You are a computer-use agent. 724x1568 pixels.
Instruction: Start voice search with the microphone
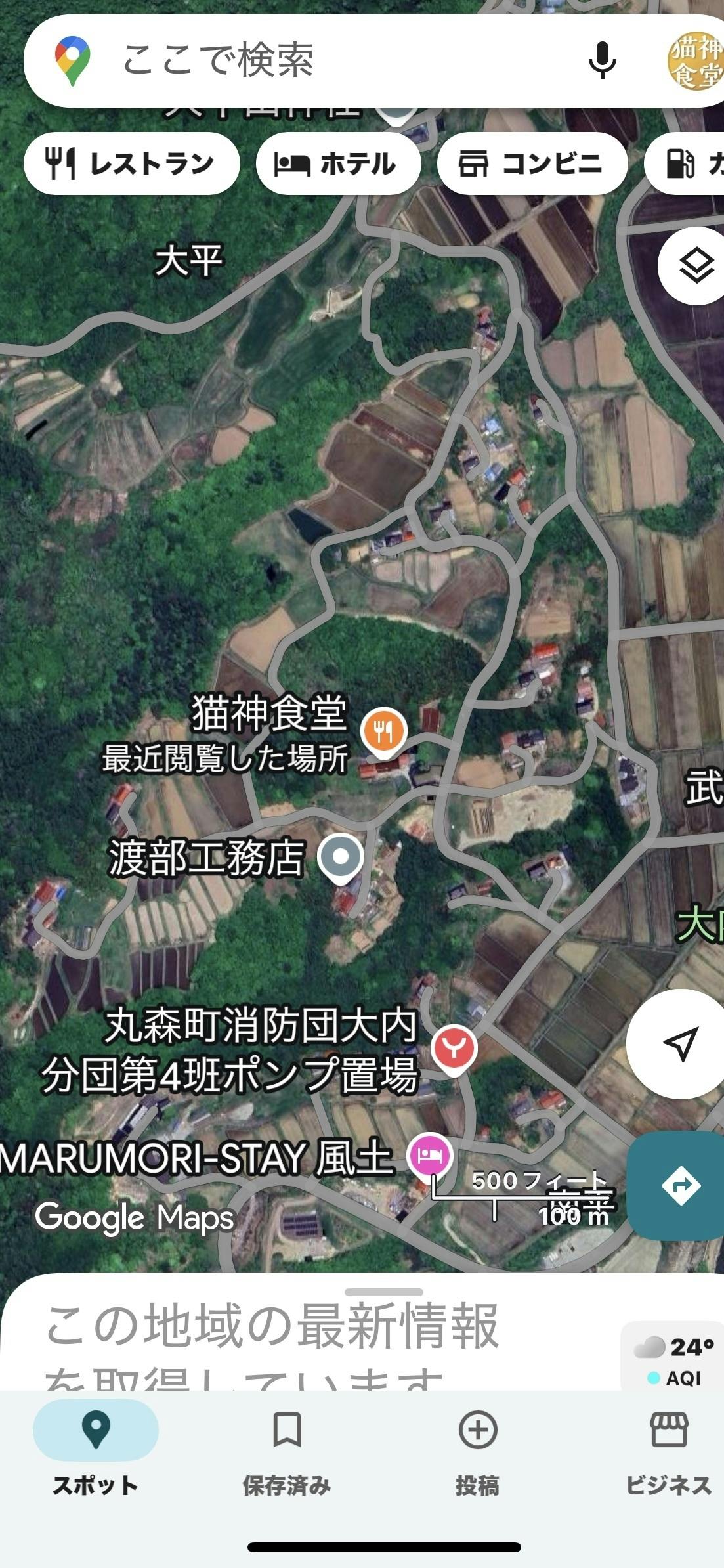[x=602, y=60]
